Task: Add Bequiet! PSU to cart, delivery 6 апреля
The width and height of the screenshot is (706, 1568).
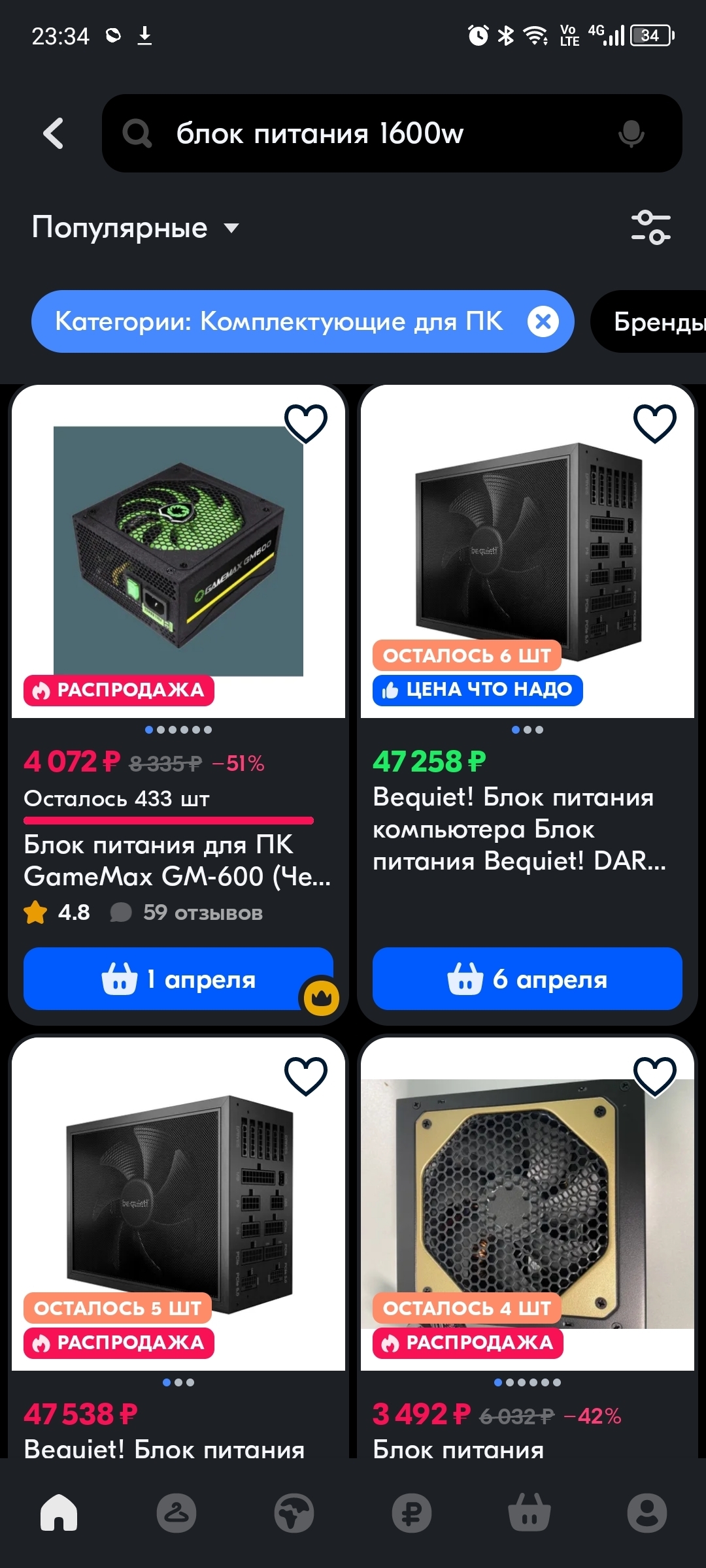Action: click(527, 979)
